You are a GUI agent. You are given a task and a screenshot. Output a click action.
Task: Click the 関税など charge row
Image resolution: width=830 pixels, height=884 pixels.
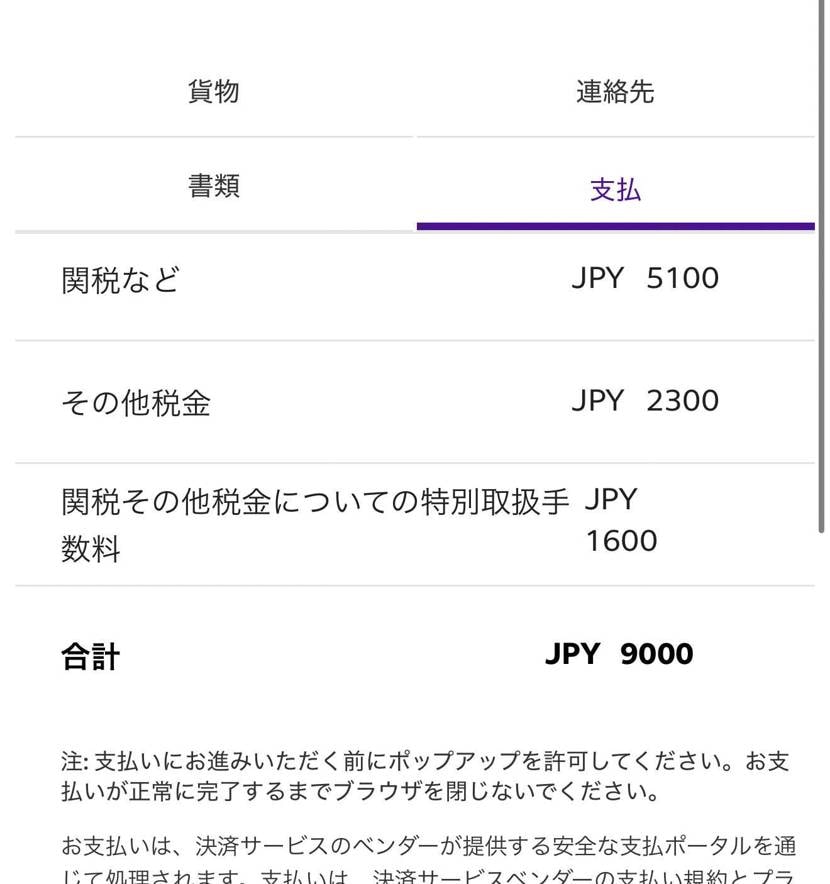coord(118,279)
